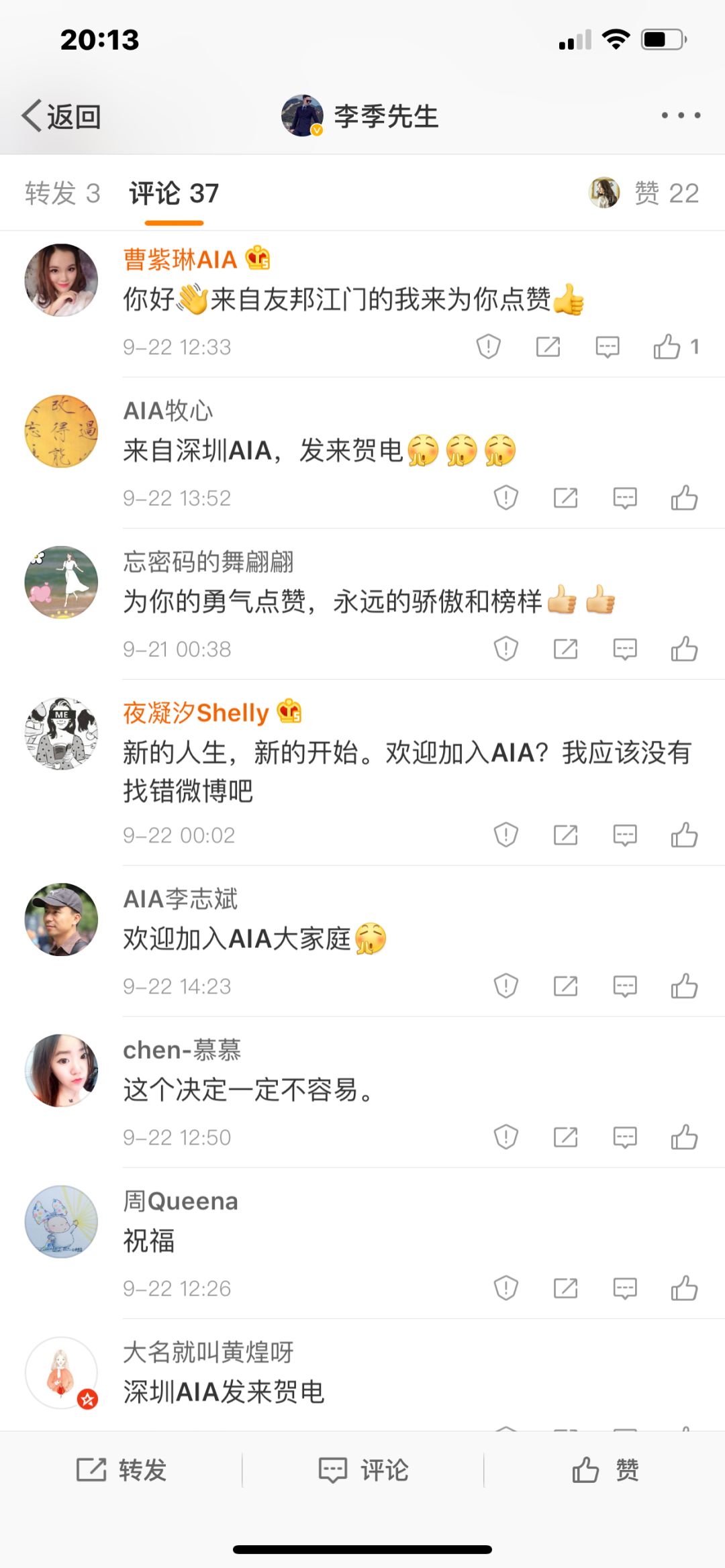The image size is (725, 1568).
Task: Open the three-dot more options menu
Action: tap(679, 115)
